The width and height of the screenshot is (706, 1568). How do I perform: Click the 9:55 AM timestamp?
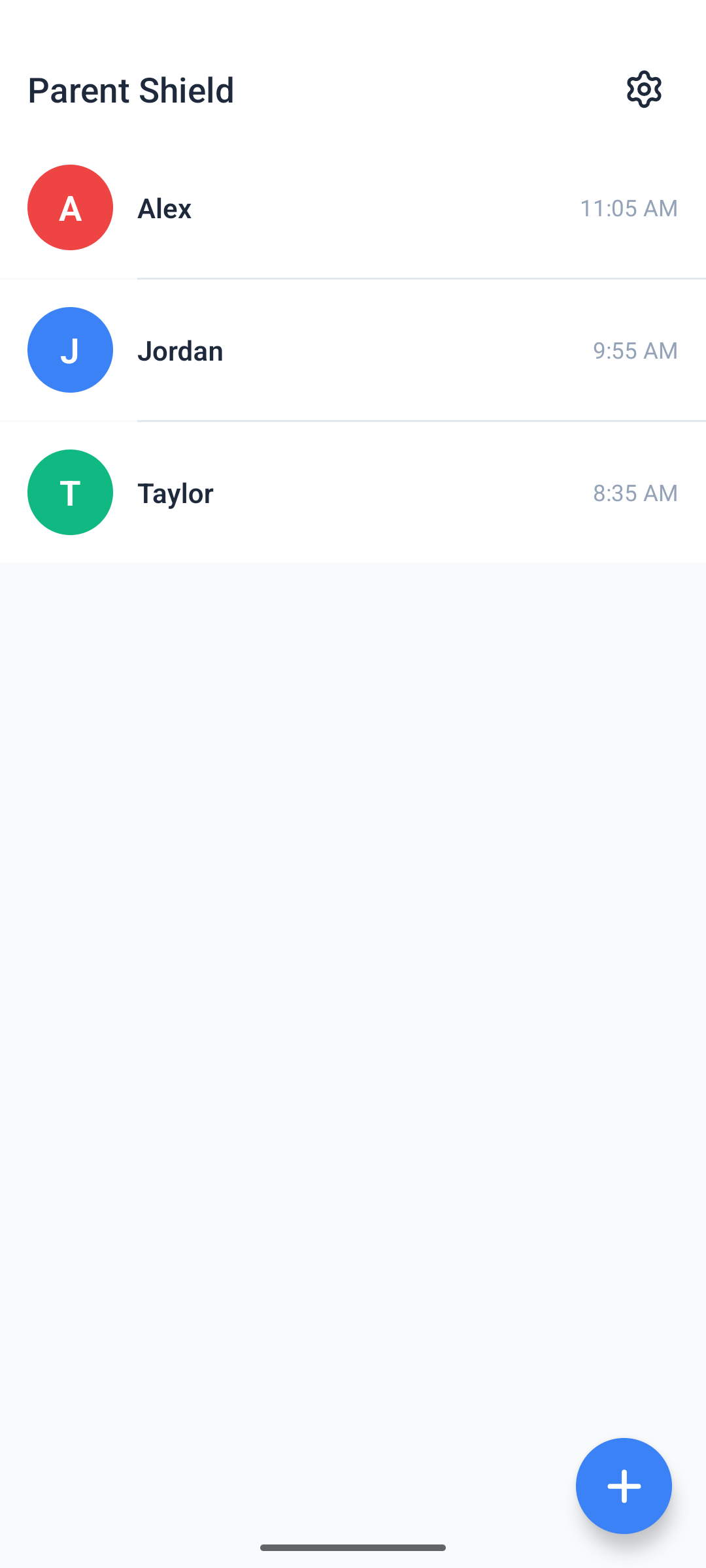click(x=635, y=350)
